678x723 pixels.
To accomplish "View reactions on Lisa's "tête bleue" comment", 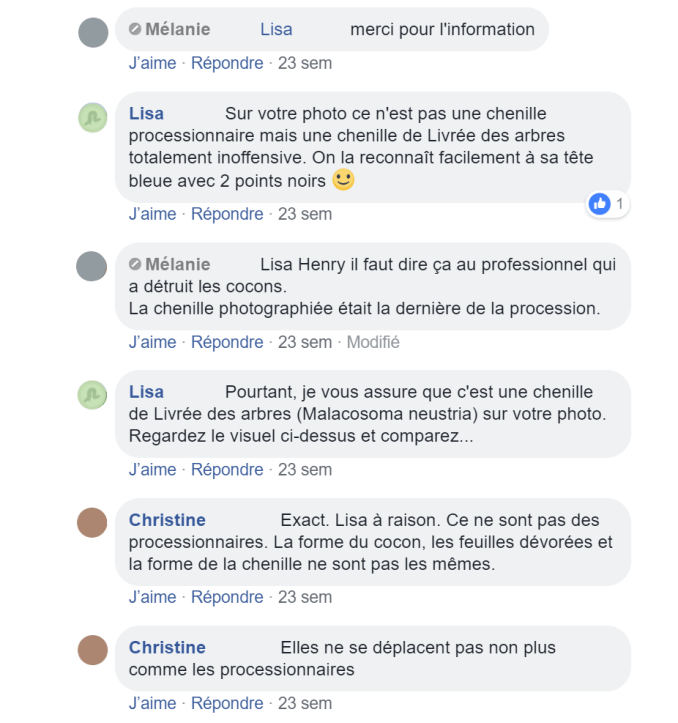I will (608, 204).
